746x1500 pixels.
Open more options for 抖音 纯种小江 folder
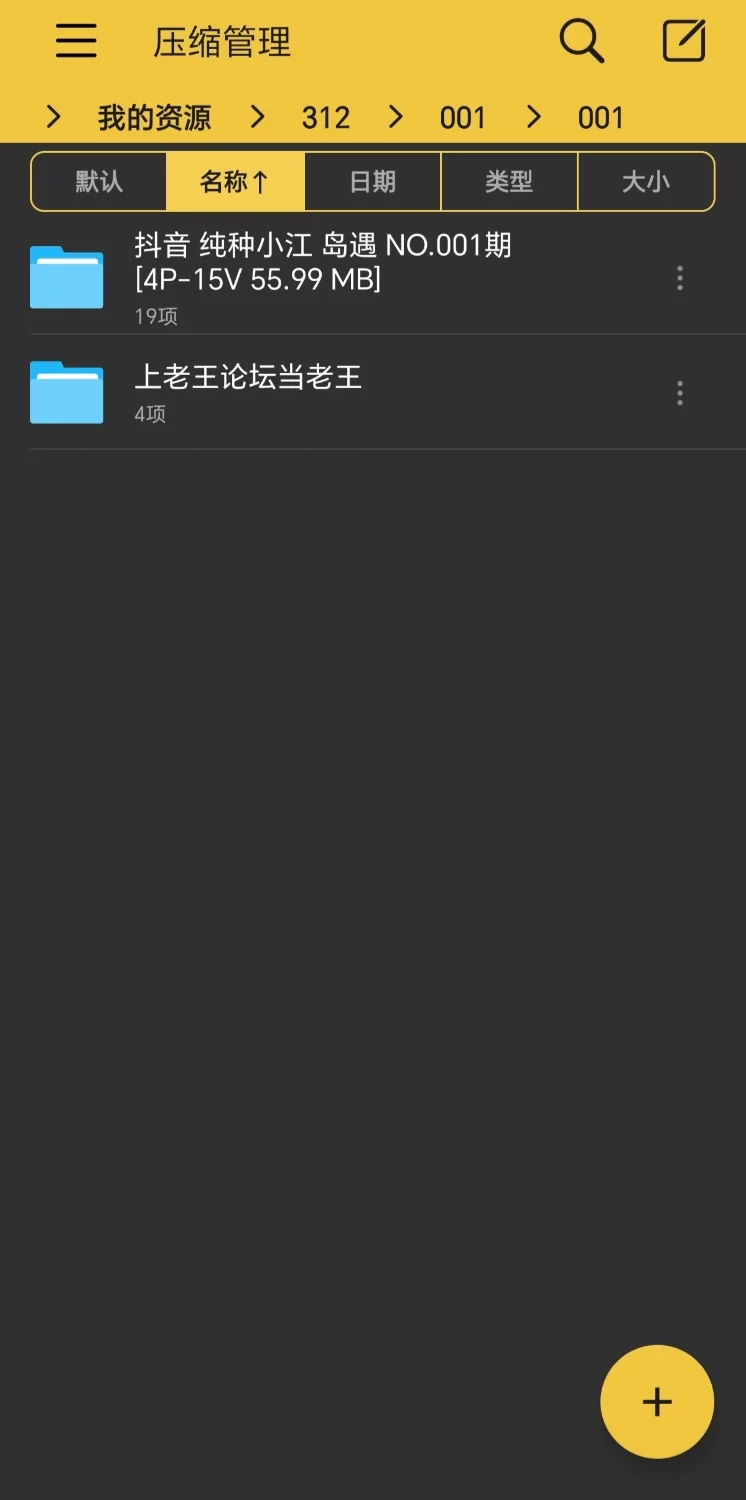[680, 278]
